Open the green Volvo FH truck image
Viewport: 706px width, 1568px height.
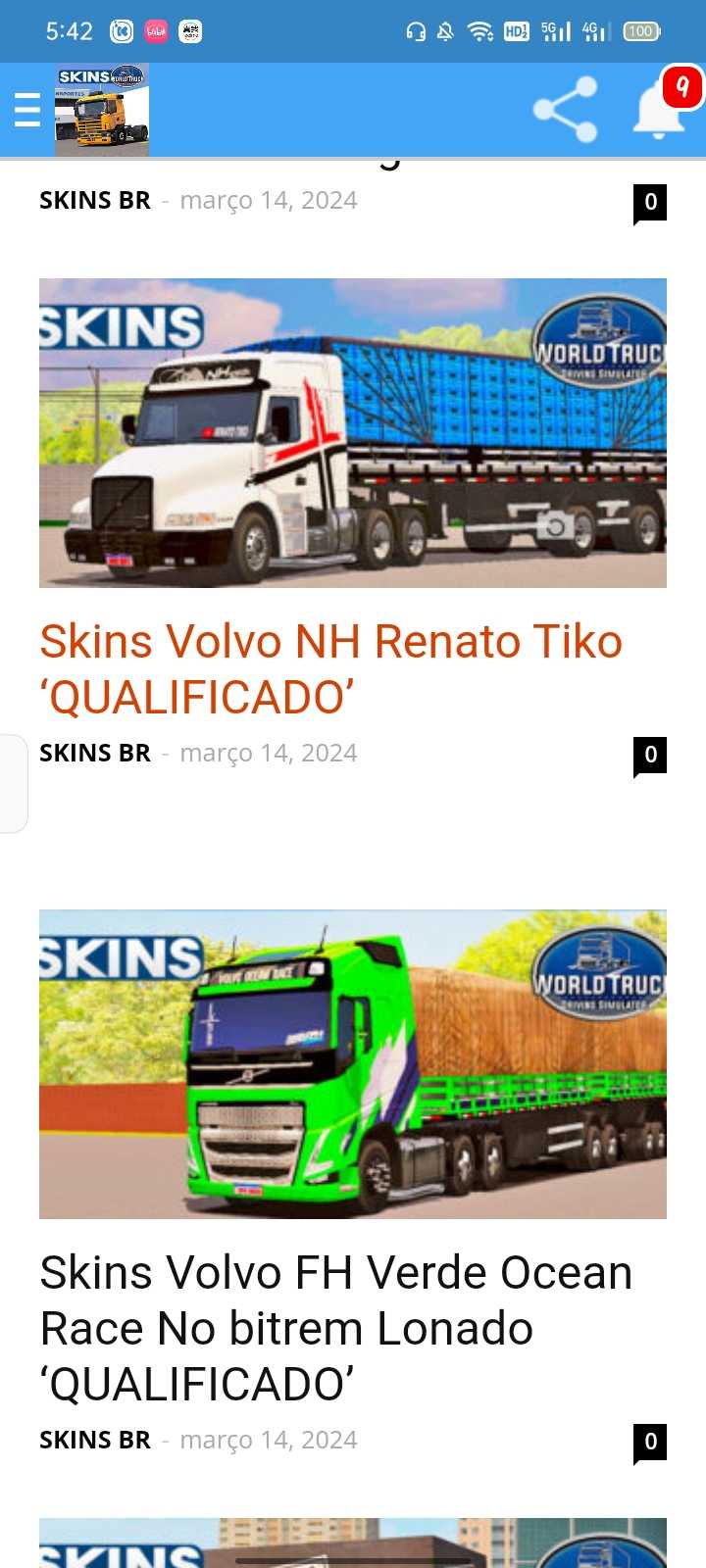coord(353,1064)
